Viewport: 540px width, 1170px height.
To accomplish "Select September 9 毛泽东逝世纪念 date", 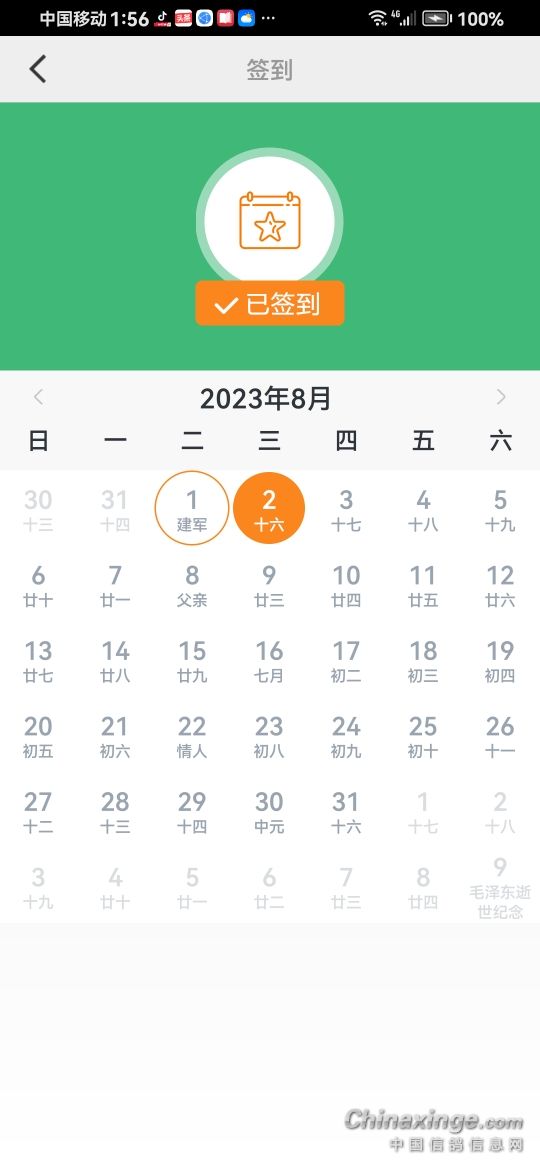I will tap(500, 888).
